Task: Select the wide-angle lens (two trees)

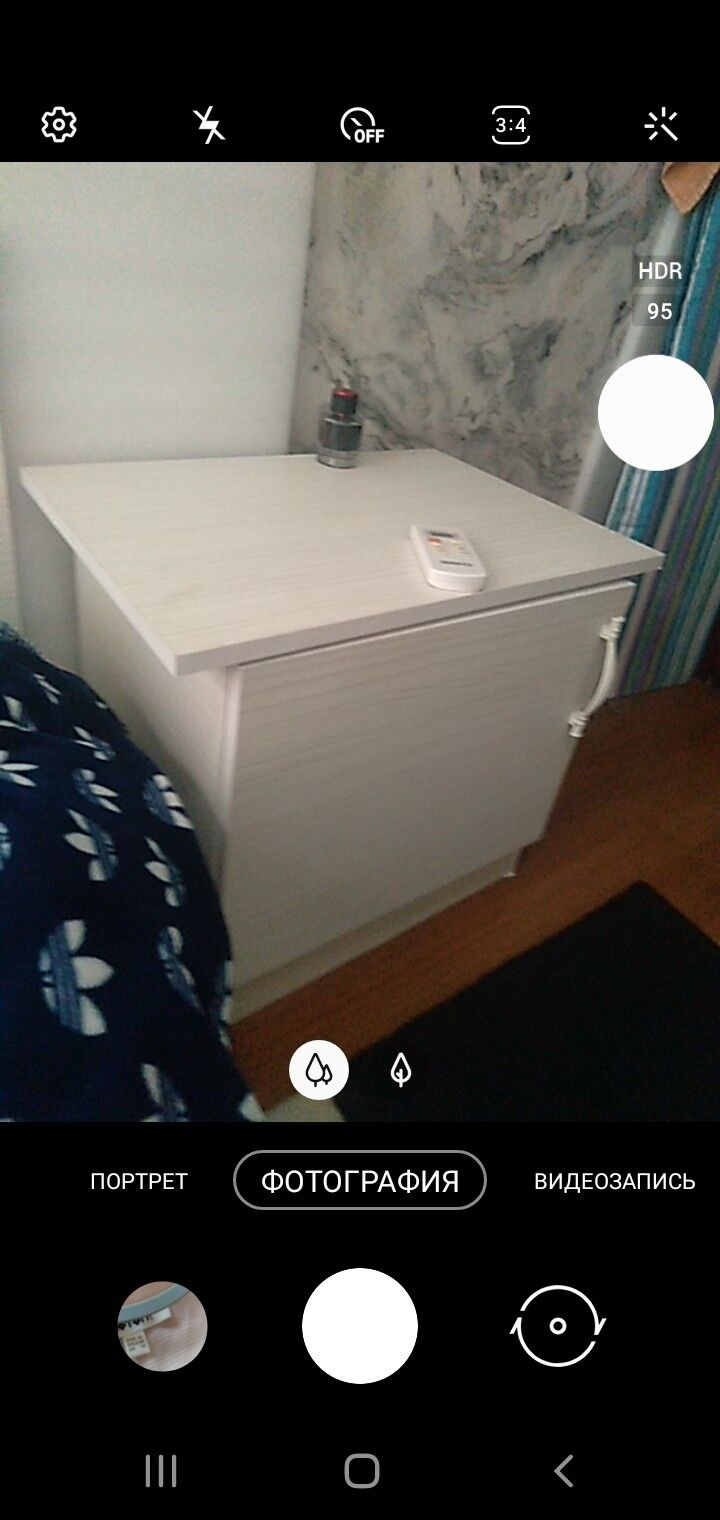Action: (x=319, y=1070)
